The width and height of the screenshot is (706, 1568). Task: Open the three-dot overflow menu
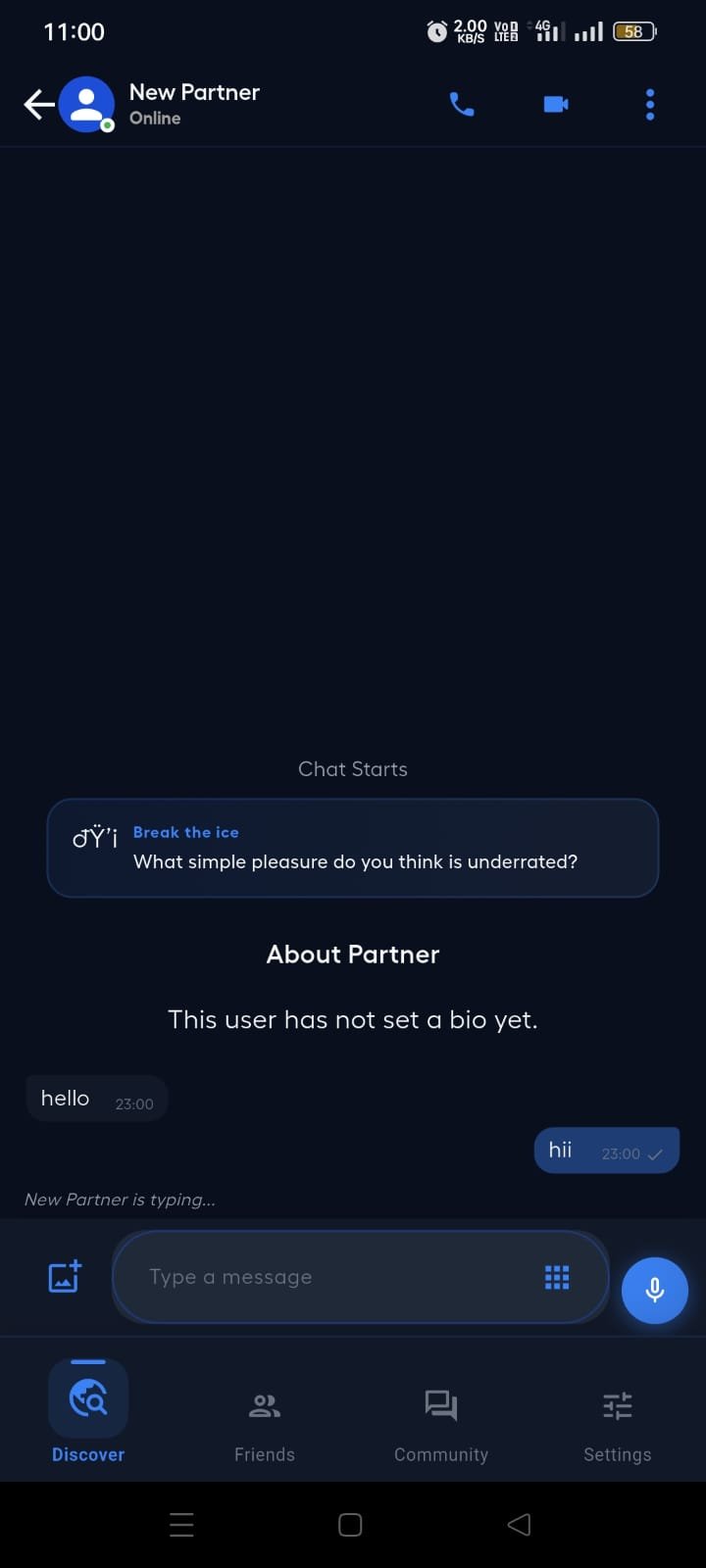[x=650, y=104]
